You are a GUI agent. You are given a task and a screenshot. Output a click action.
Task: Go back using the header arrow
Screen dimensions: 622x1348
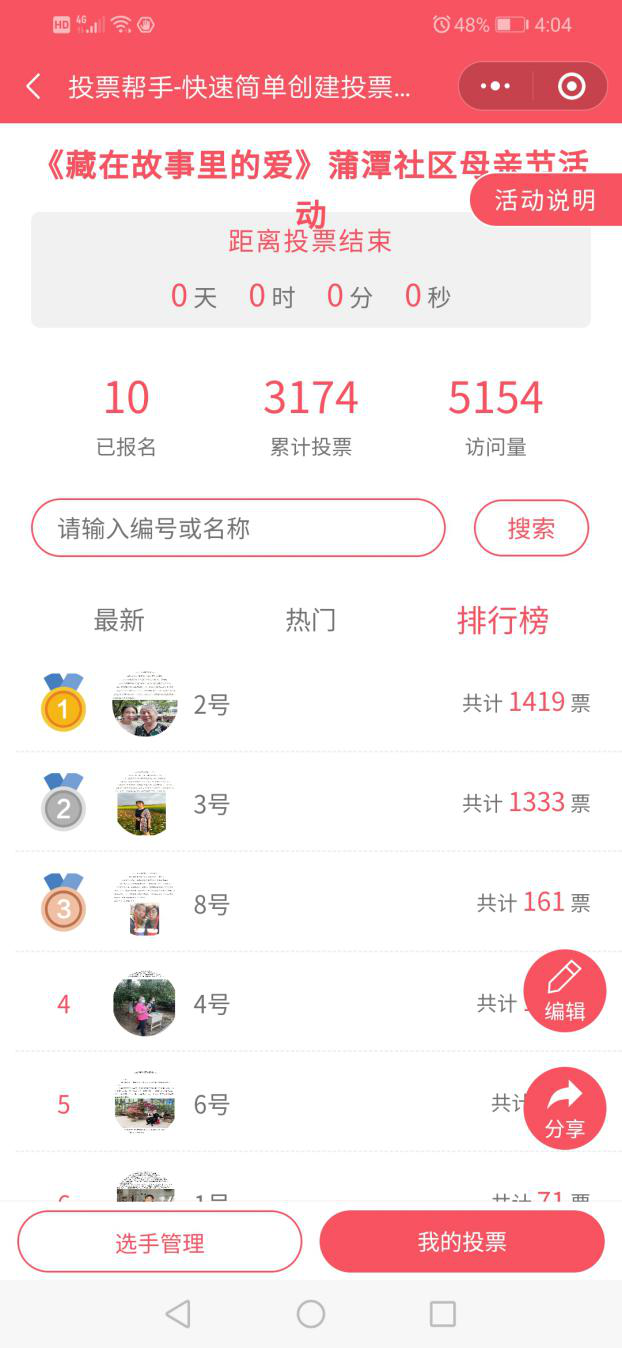click(34, 87)
